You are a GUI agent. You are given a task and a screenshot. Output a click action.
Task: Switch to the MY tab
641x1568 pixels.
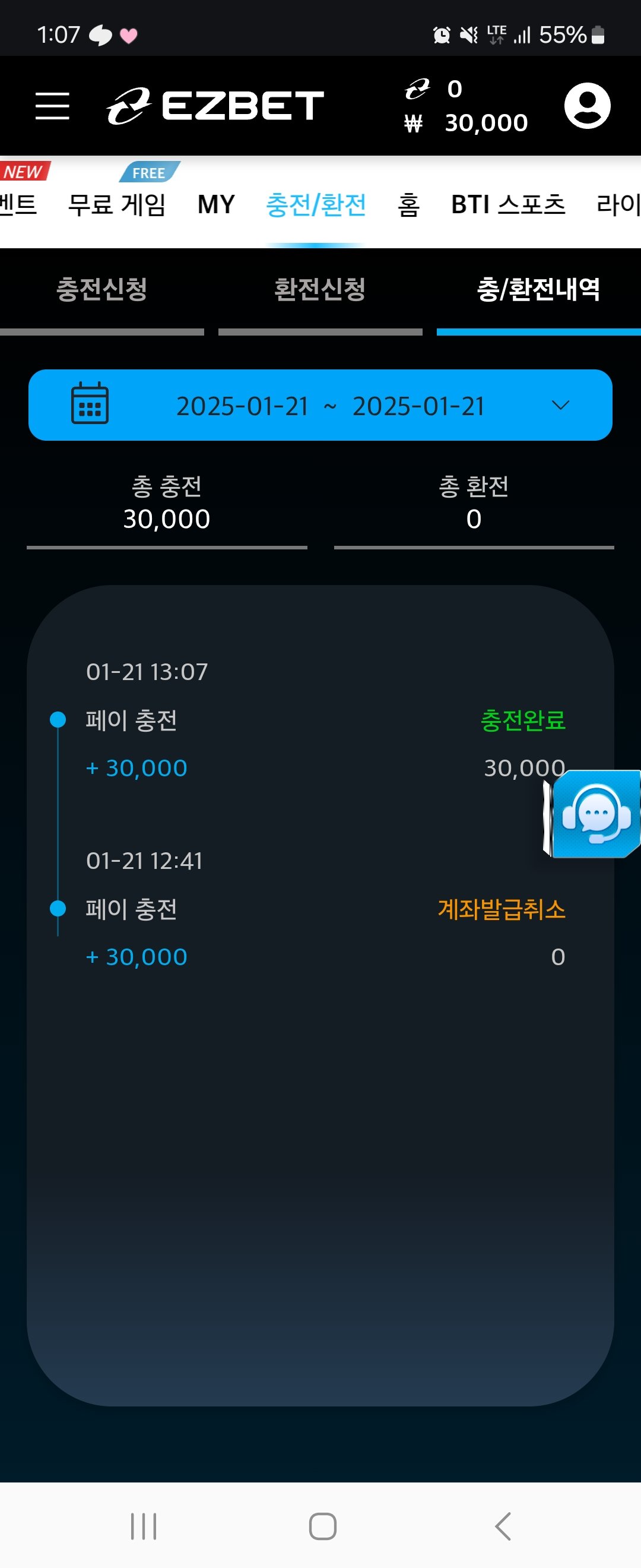click(x=216, y=204)
